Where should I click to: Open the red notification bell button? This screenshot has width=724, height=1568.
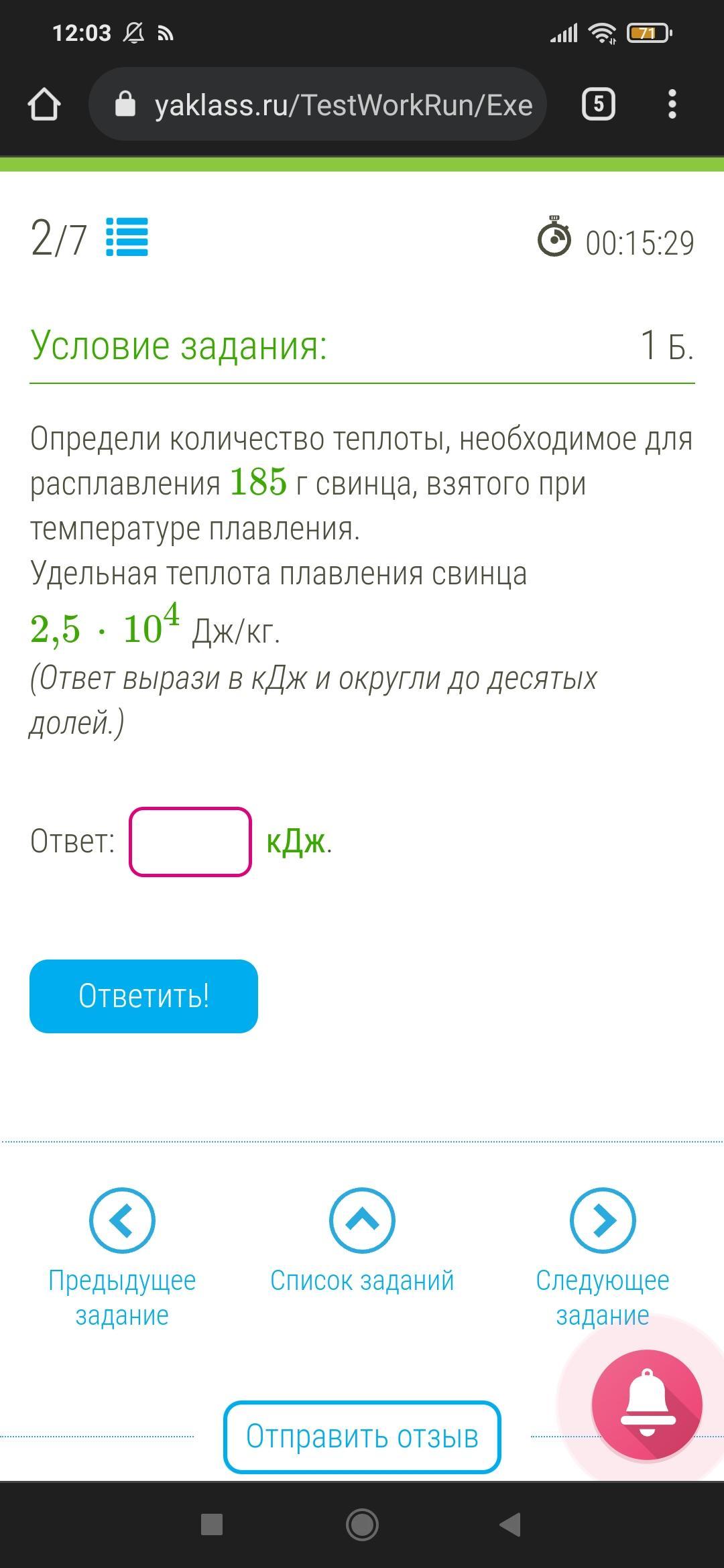pos(646,1404)
